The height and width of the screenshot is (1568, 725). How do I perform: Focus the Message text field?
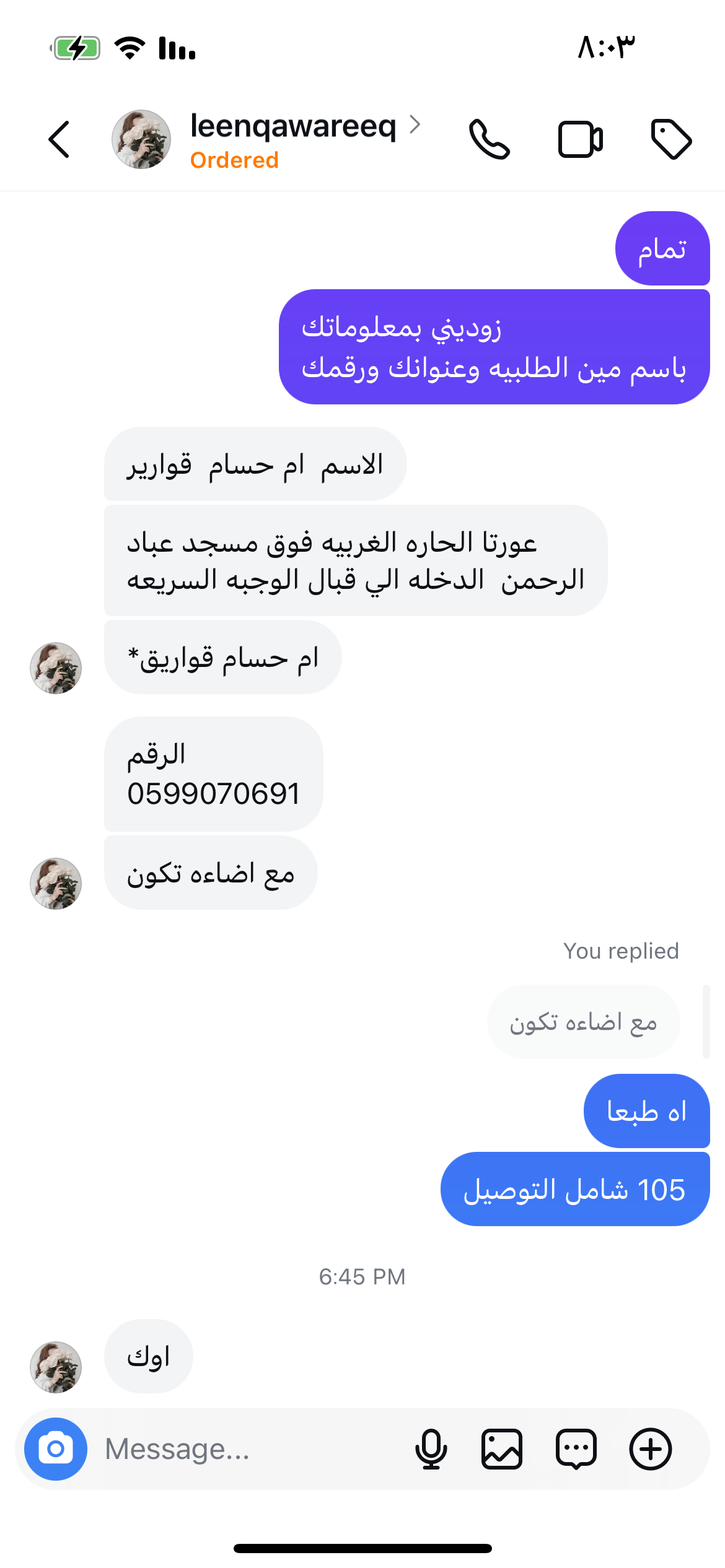coord(248,1449)
